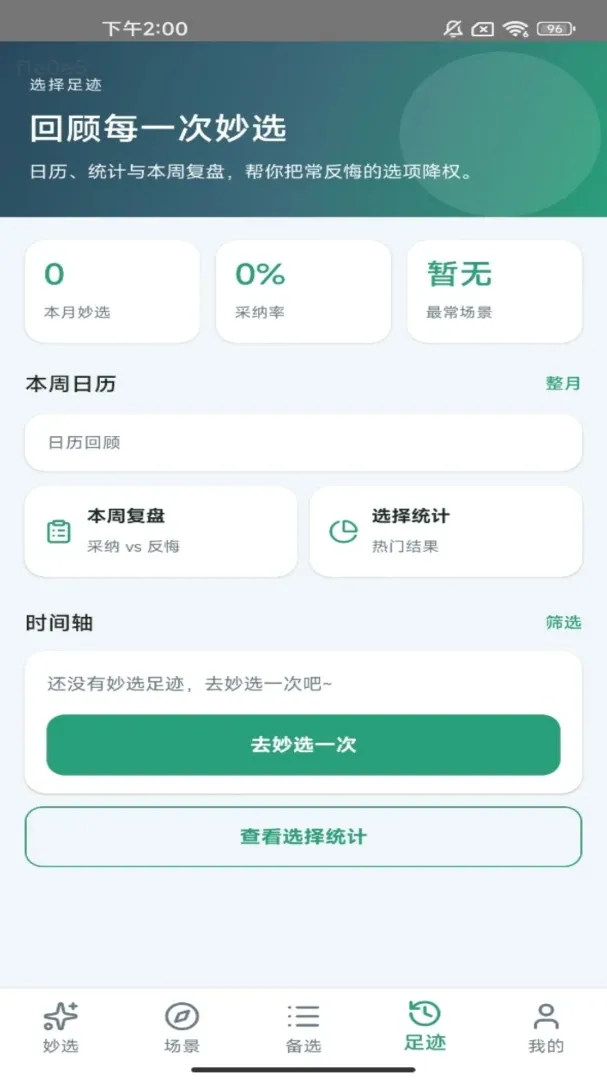Screen dimensions: 607x1080
Task: Open the 日历回顾 card
Action: 303,442
